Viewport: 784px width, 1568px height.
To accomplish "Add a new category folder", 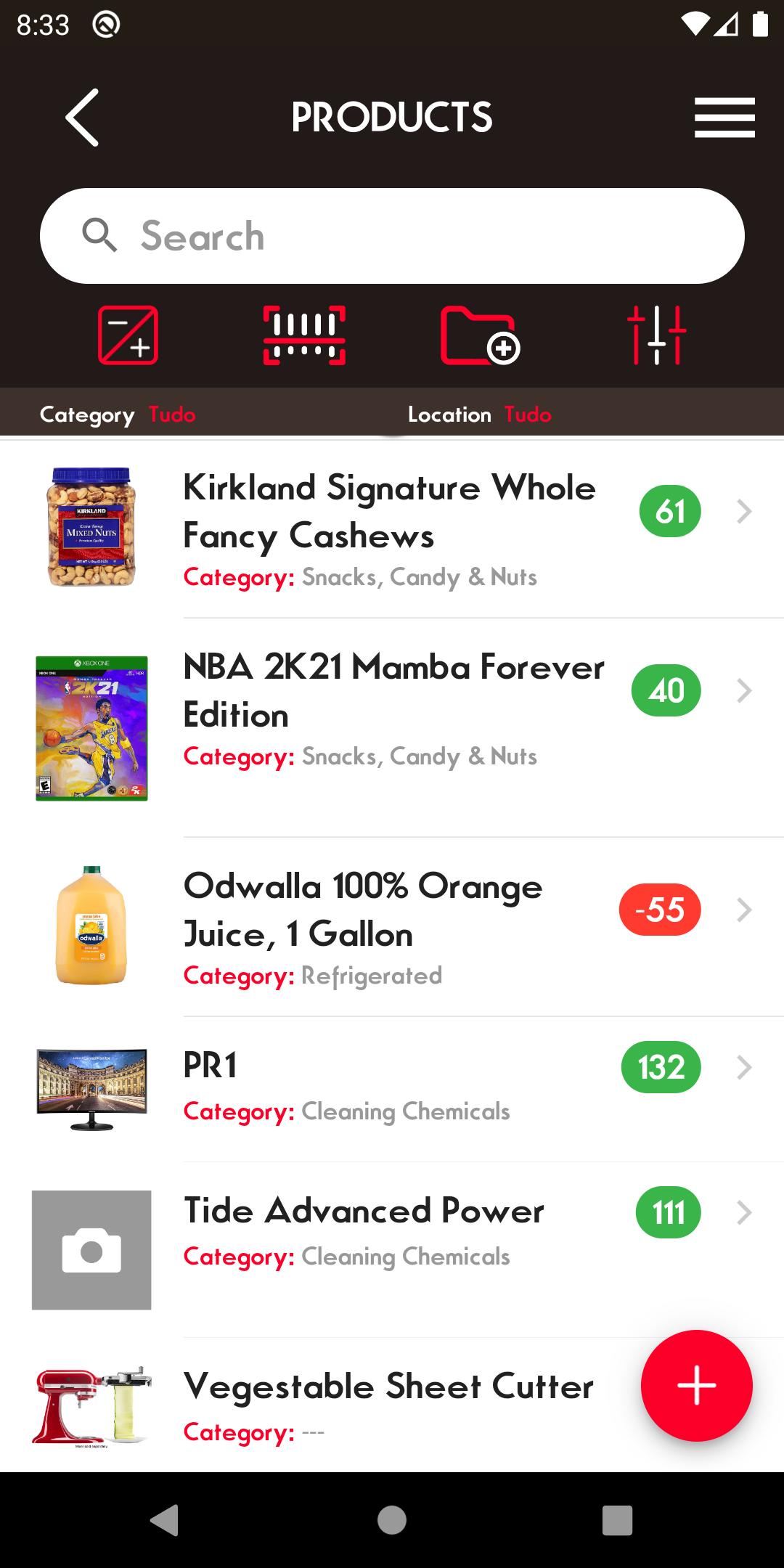I will (480, 335).
